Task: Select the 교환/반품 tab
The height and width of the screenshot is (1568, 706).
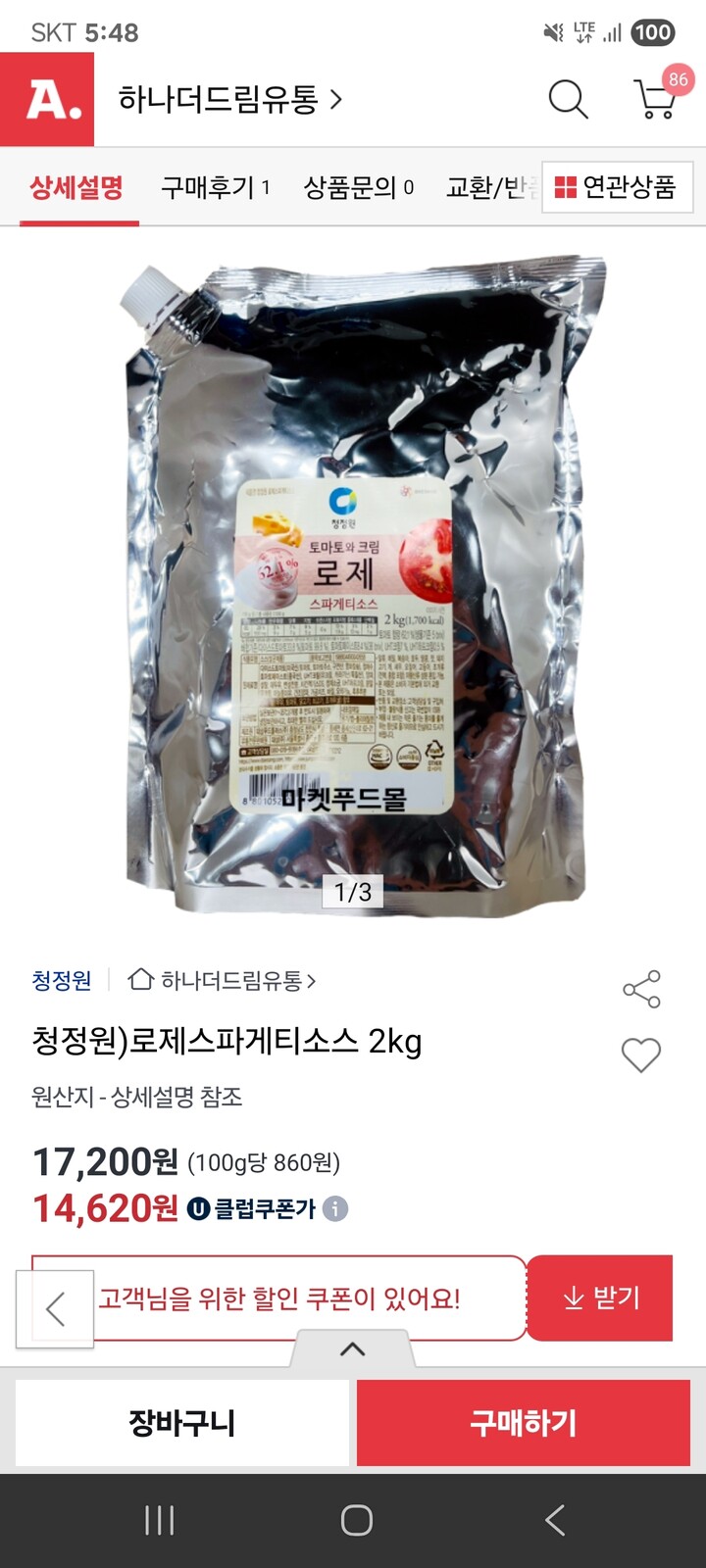Action: pos(490,186)
